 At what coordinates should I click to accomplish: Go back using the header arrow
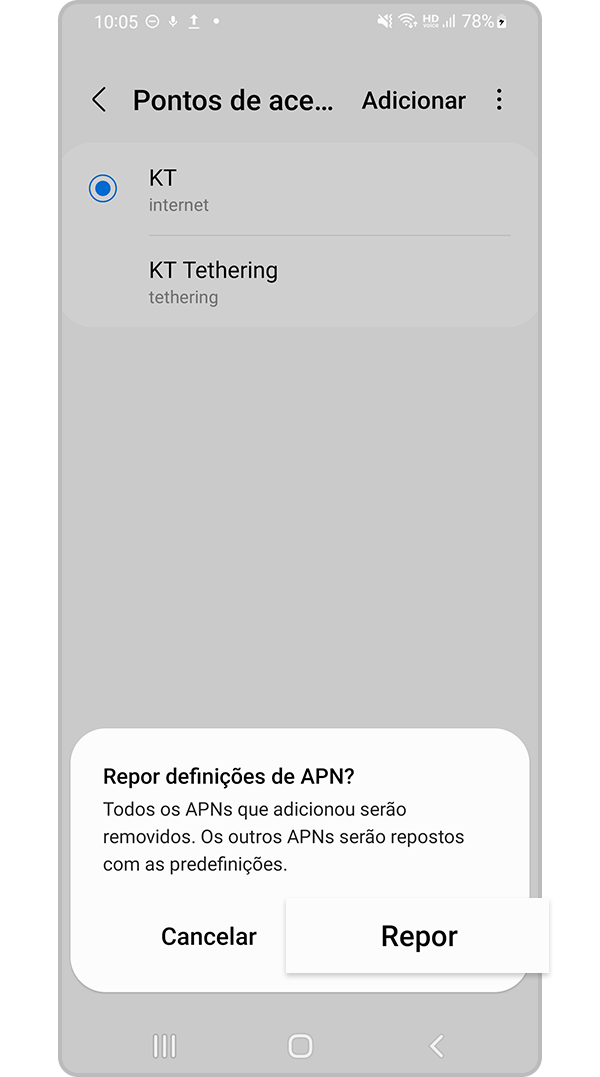click(99, 100)
